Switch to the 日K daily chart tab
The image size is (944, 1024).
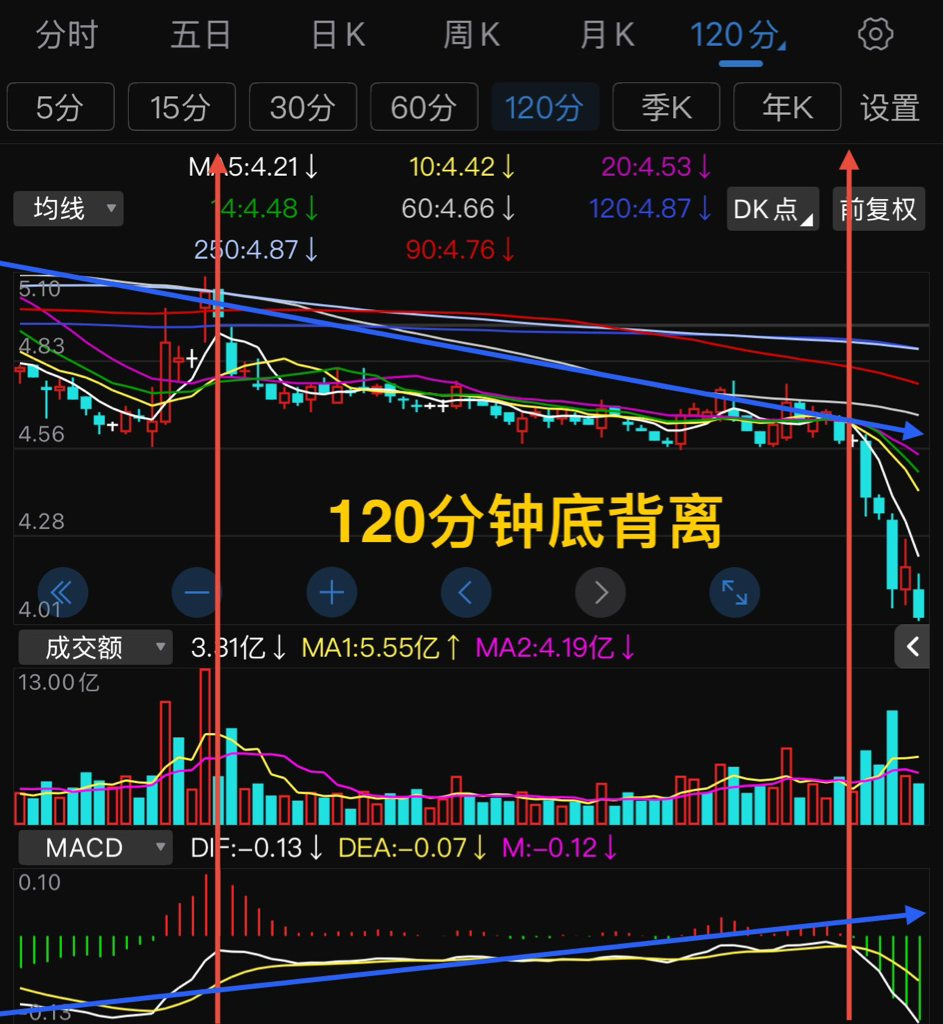pyautogui.click(x=334, y=33)
